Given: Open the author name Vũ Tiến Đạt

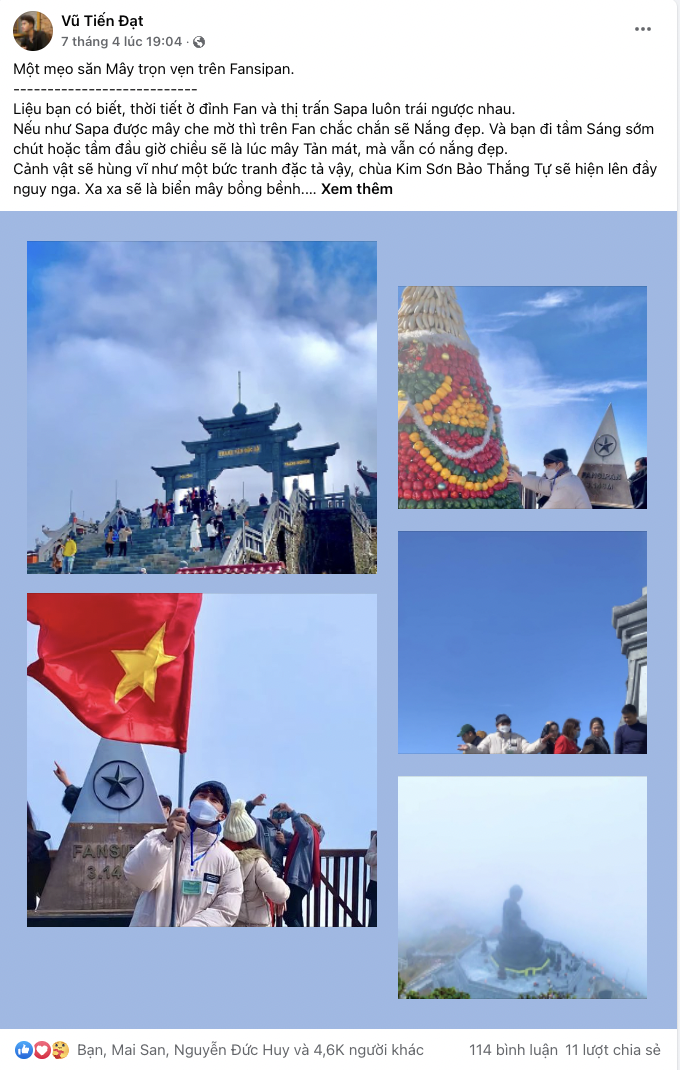Looking at the screenshot, I should [103, 20].
